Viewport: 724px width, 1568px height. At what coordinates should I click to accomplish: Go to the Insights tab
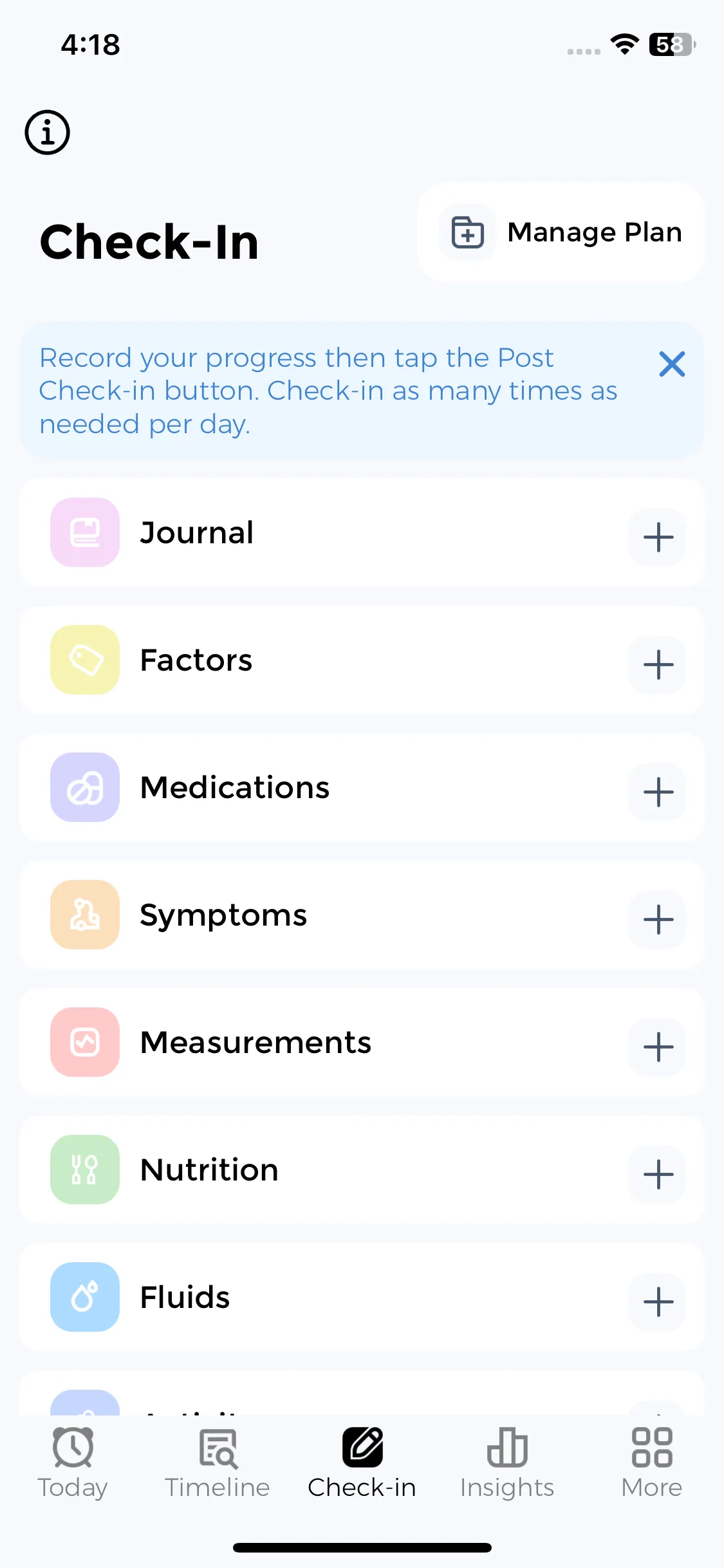tap(507, 1462)
